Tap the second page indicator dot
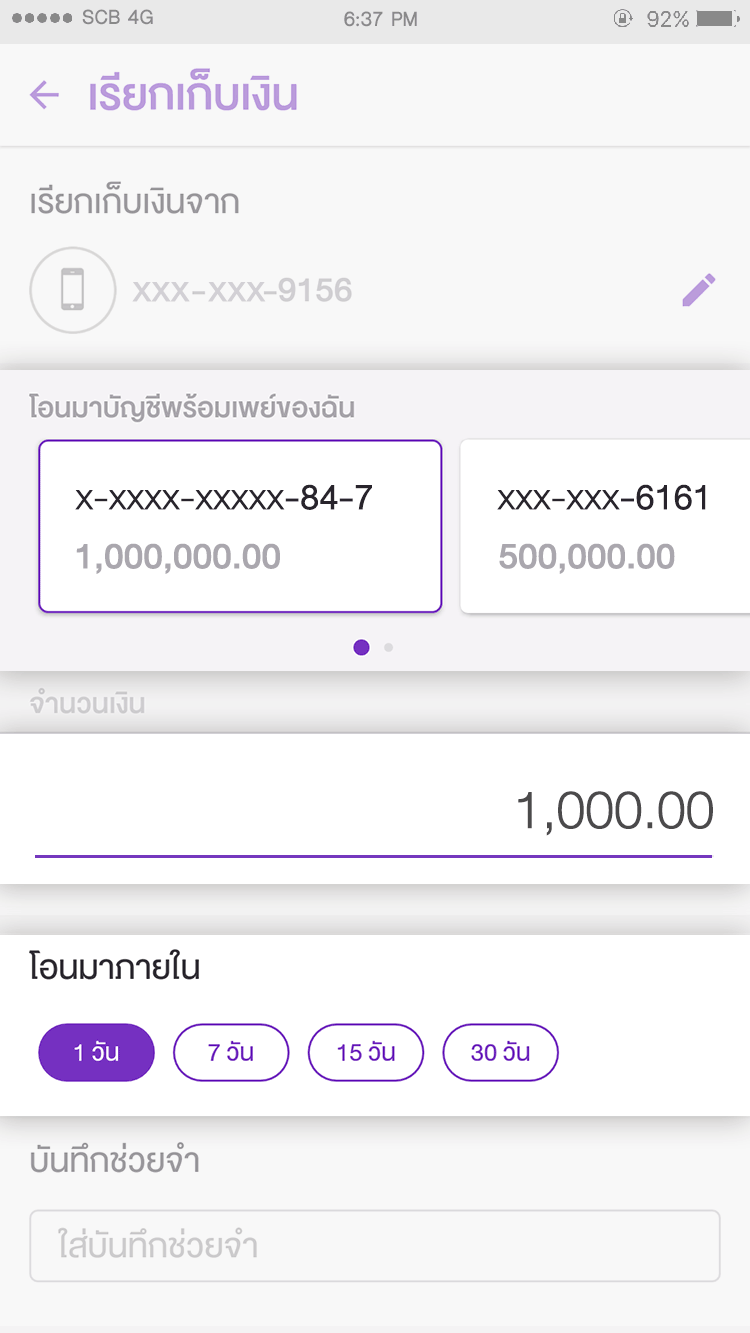Image resolution: width=750 pixels, height=1333 pixels. click(x=389, y=648)
